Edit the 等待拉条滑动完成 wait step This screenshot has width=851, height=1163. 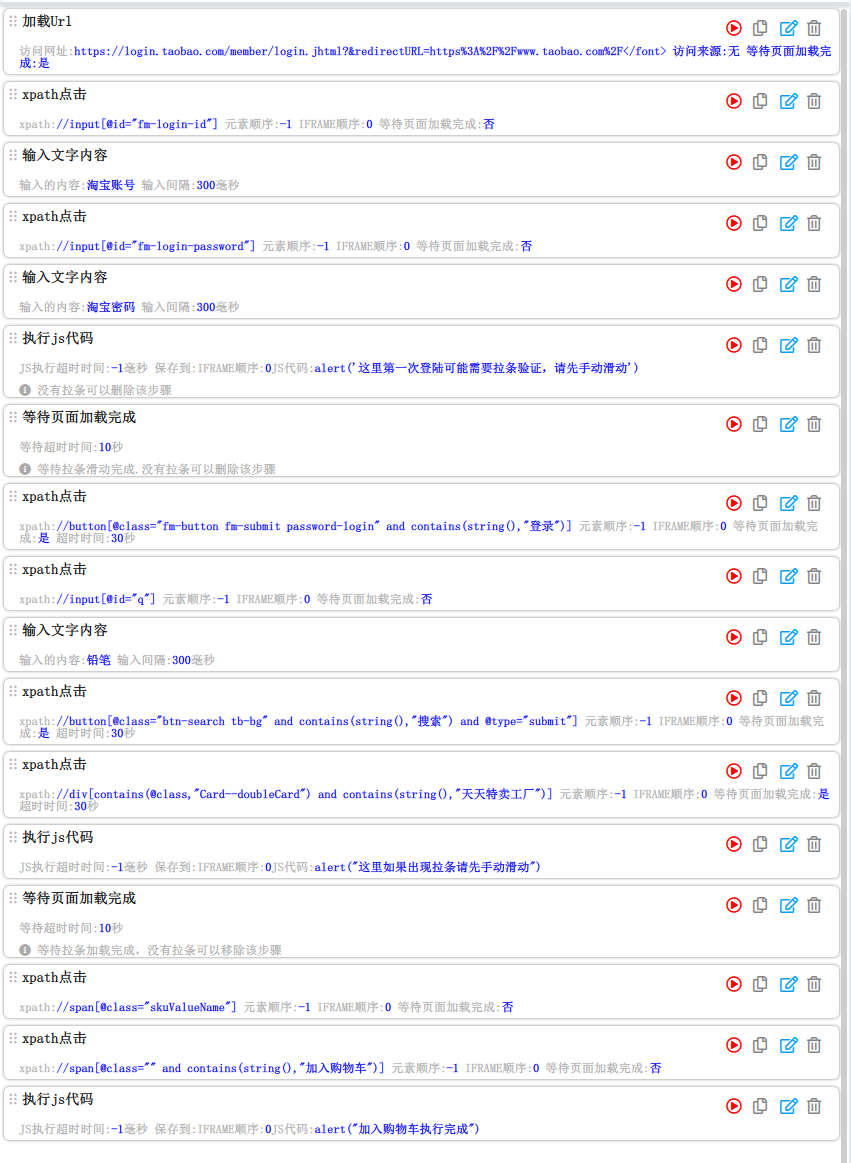pos(788,424)
